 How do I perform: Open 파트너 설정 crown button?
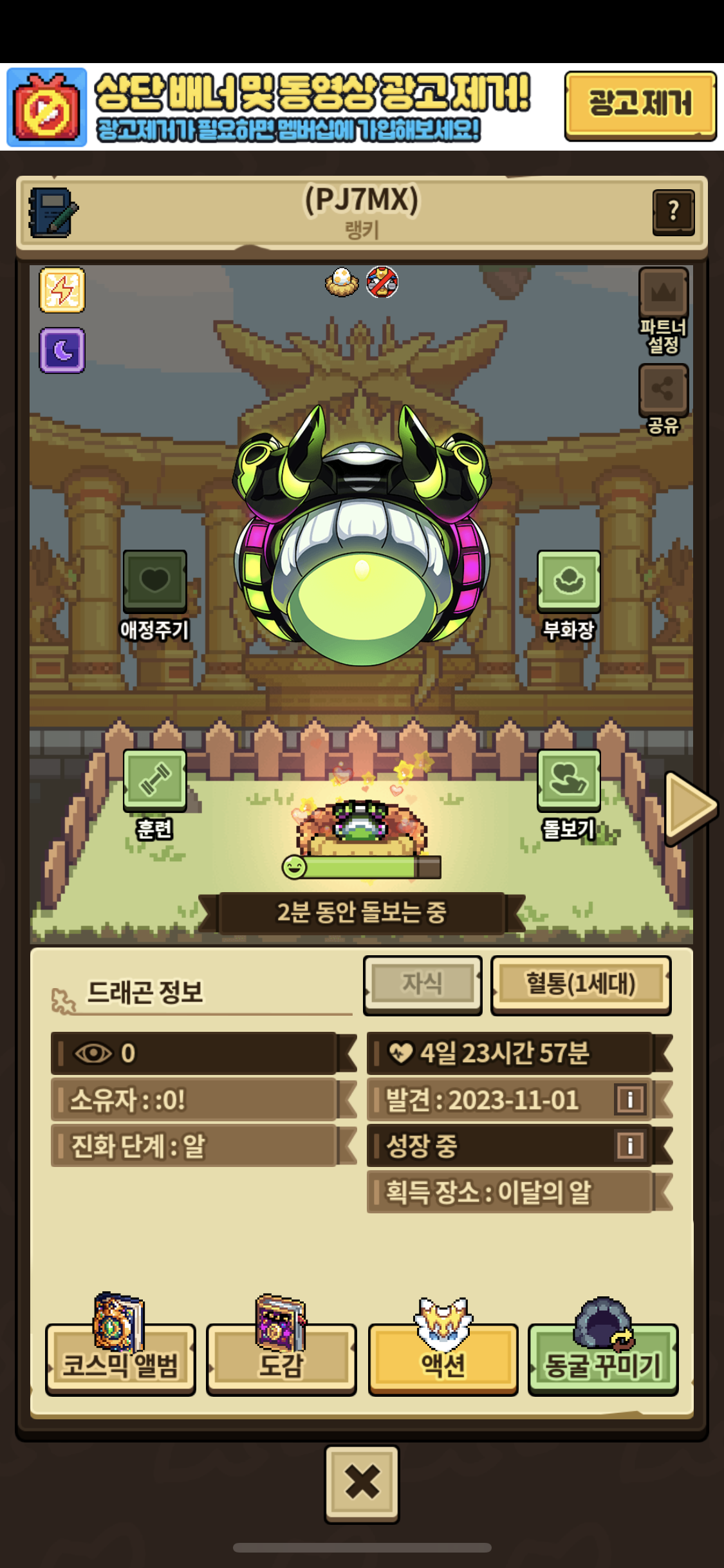click(664, 310)
